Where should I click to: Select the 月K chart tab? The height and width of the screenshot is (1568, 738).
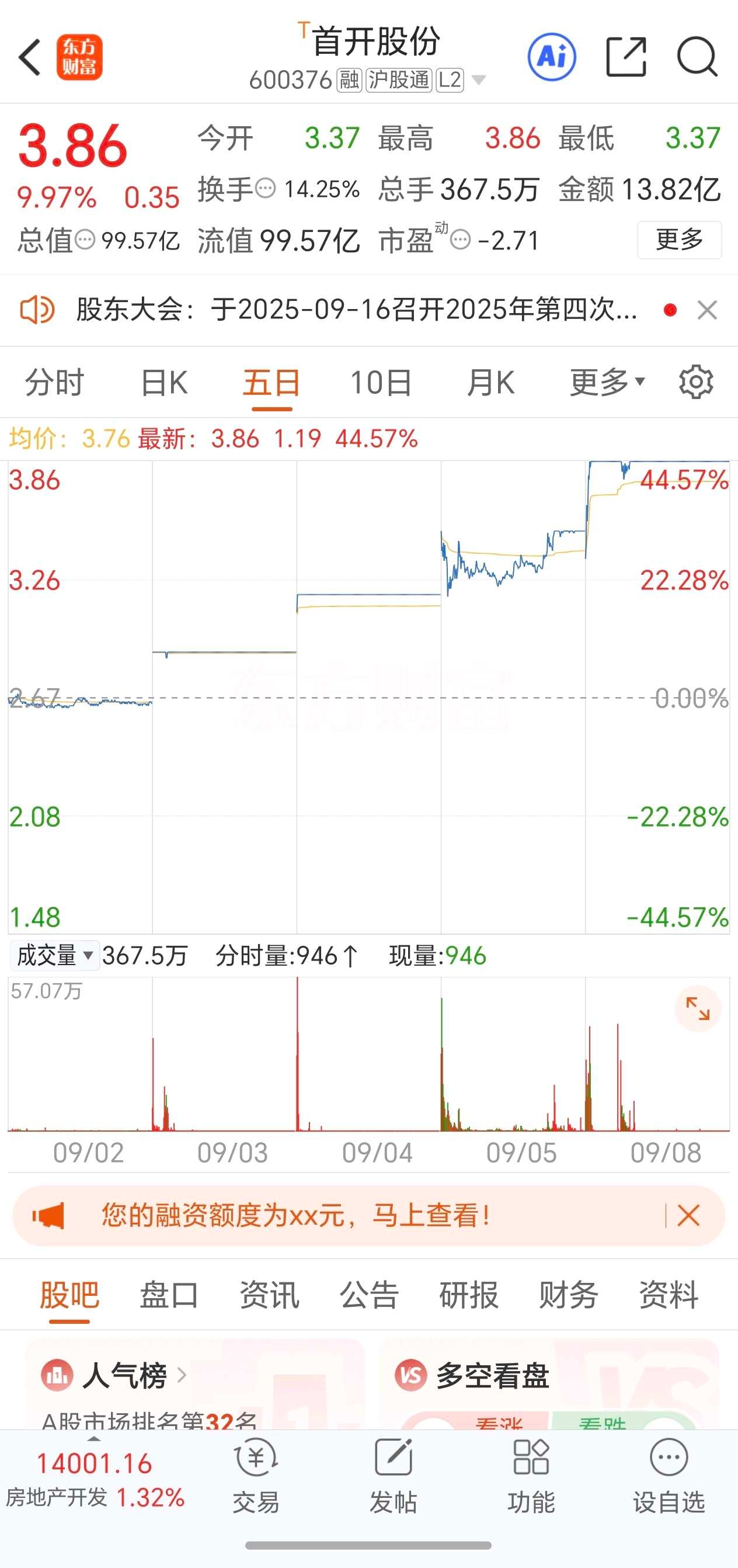coord(490,383)
